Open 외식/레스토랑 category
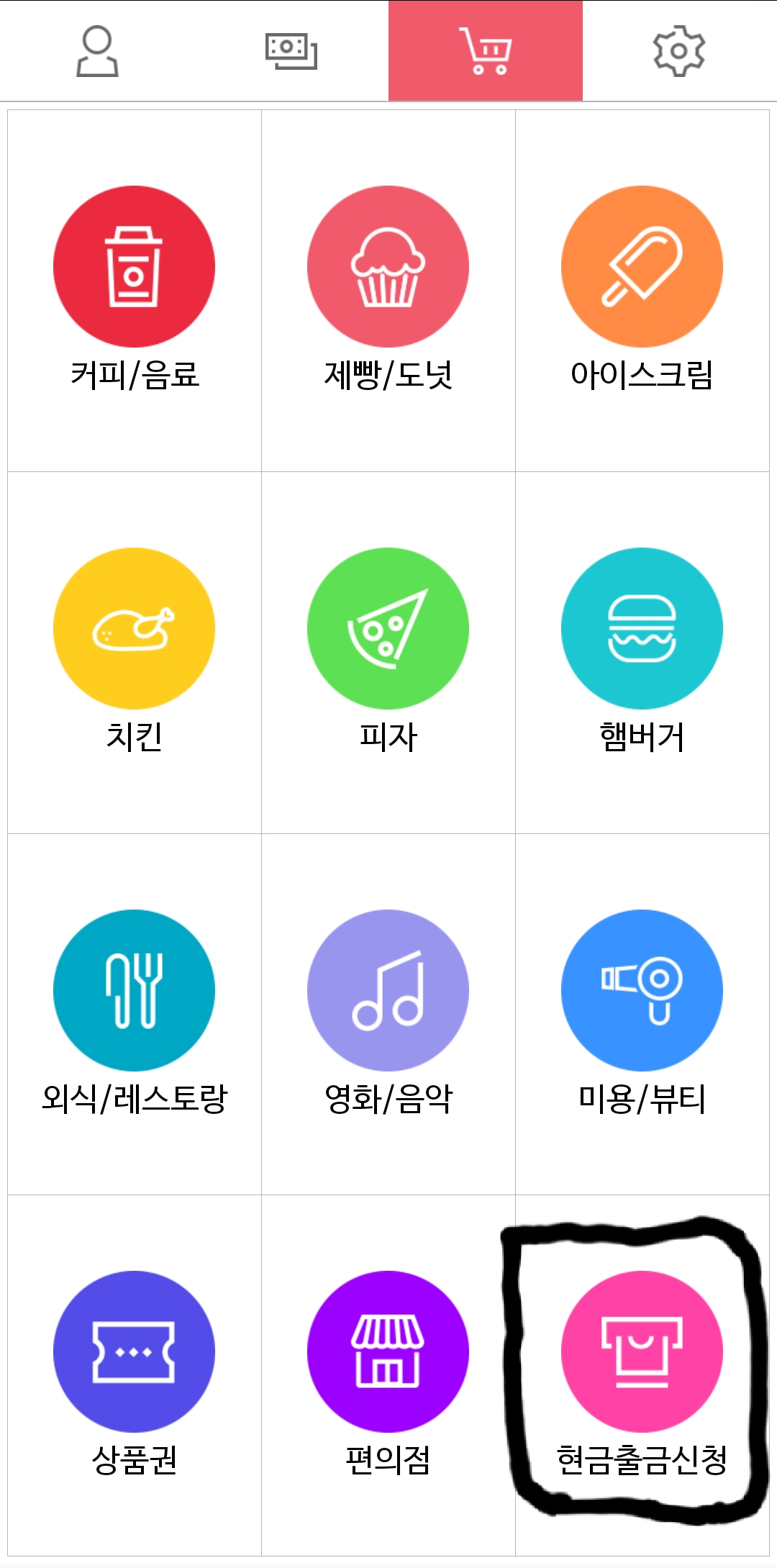Viewport: 777px width, 1568px height. pos(135,1015)
